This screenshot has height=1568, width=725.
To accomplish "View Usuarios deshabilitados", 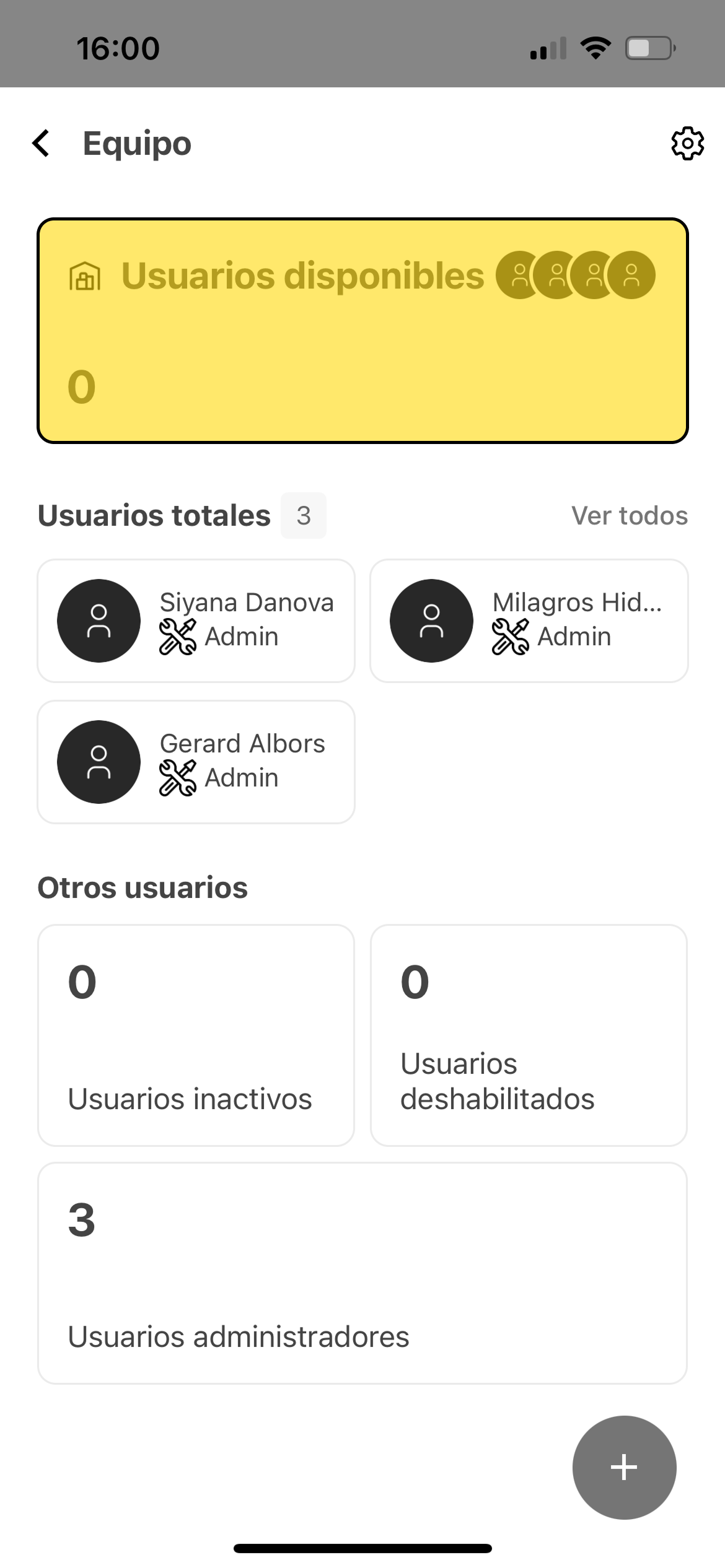I will pos(529,1035).
